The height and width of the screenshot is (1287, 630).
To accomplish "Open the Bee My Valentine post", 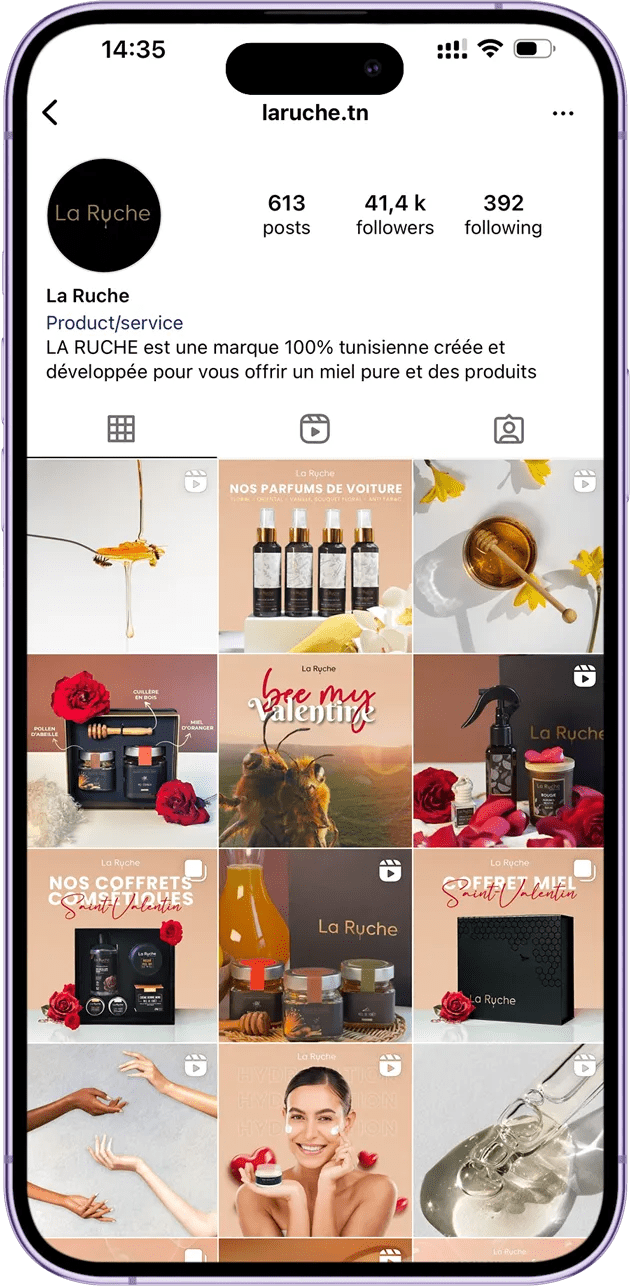I will pos(315,750).
